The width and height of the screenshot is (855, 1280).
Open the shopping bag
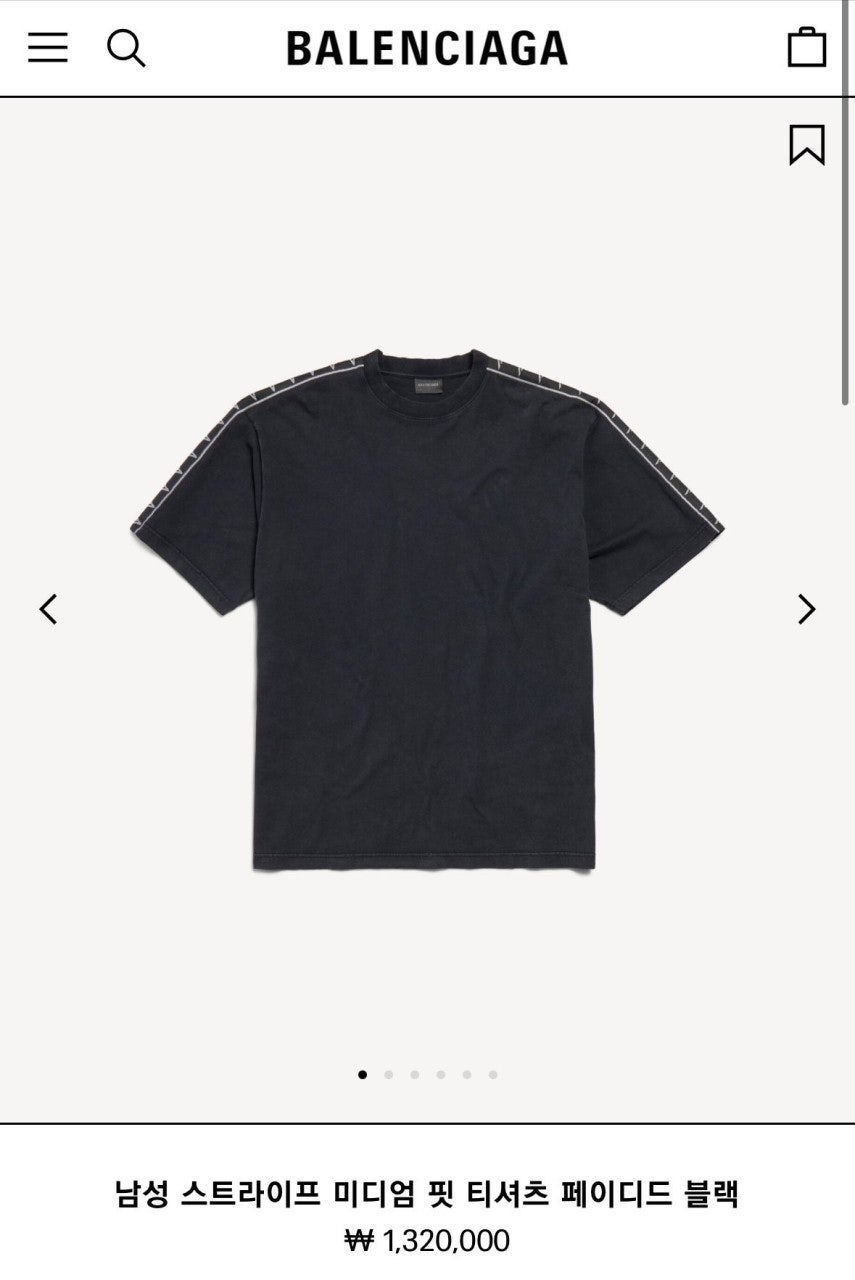pyautogui.click(x=806, y=47)
